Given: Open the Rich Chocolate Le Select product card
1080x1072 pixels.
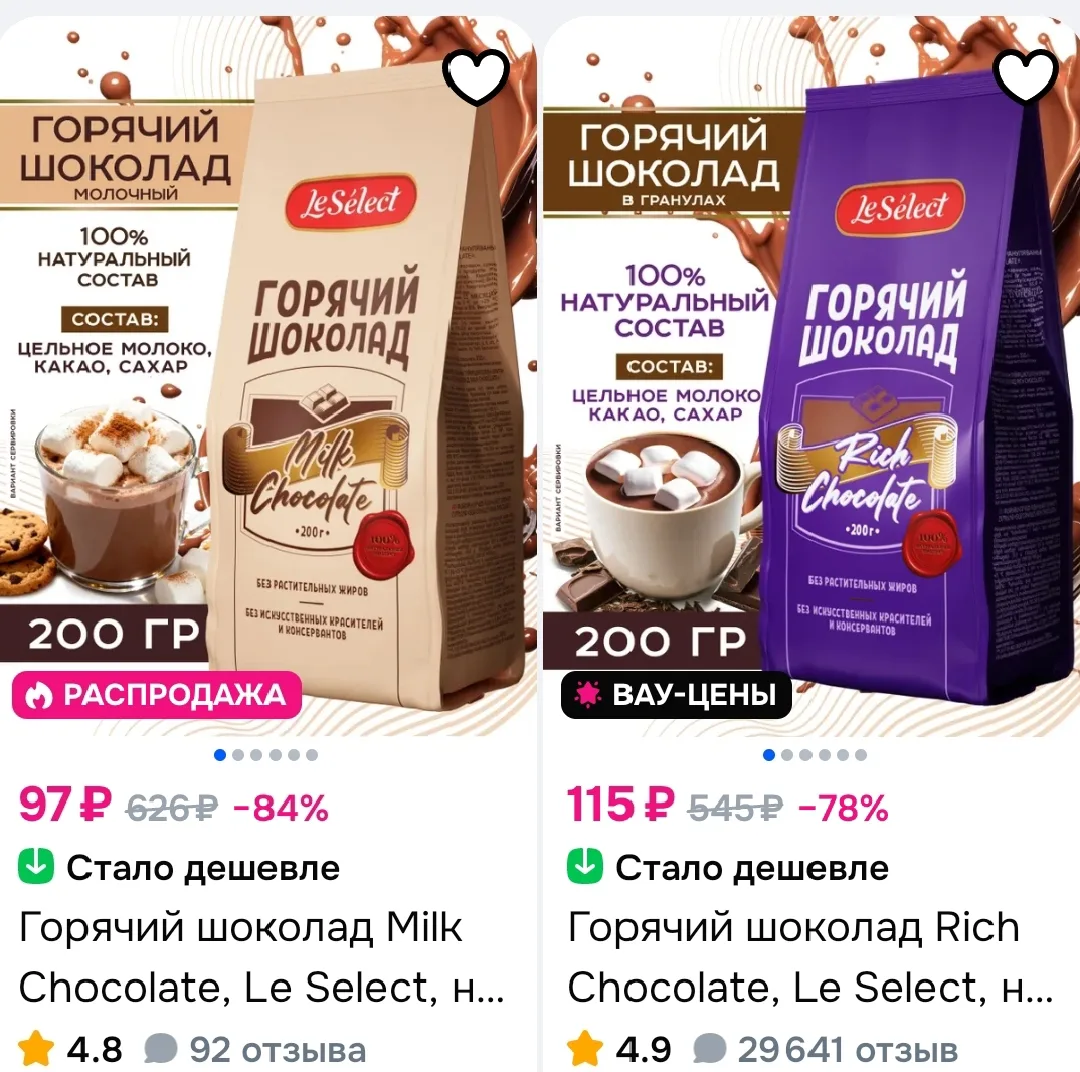Looking at the screenshot, I should click(810, 957).
